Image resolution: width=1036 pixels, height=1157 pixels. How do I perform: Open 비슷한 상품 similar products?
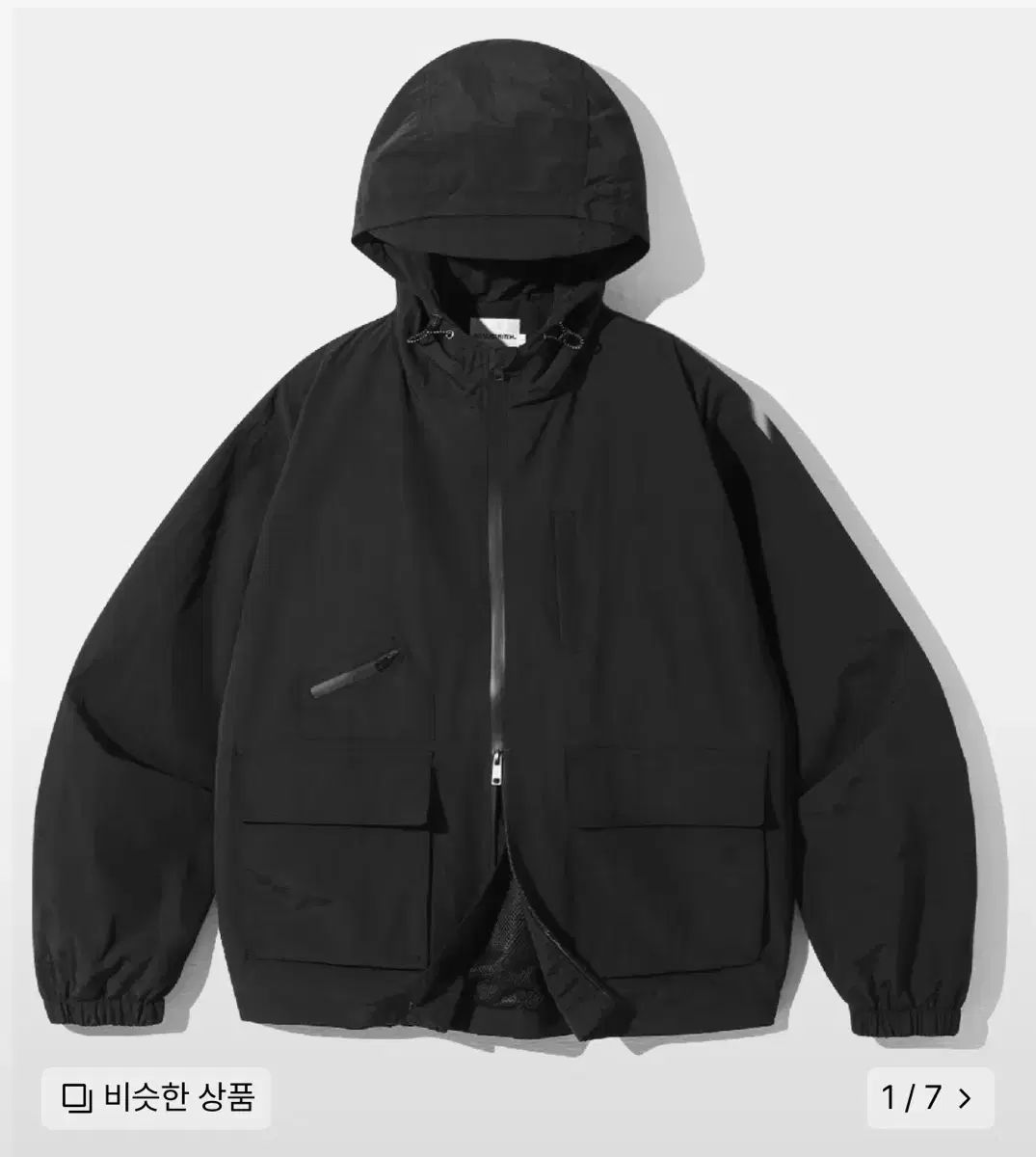(x=156, y=1096)
